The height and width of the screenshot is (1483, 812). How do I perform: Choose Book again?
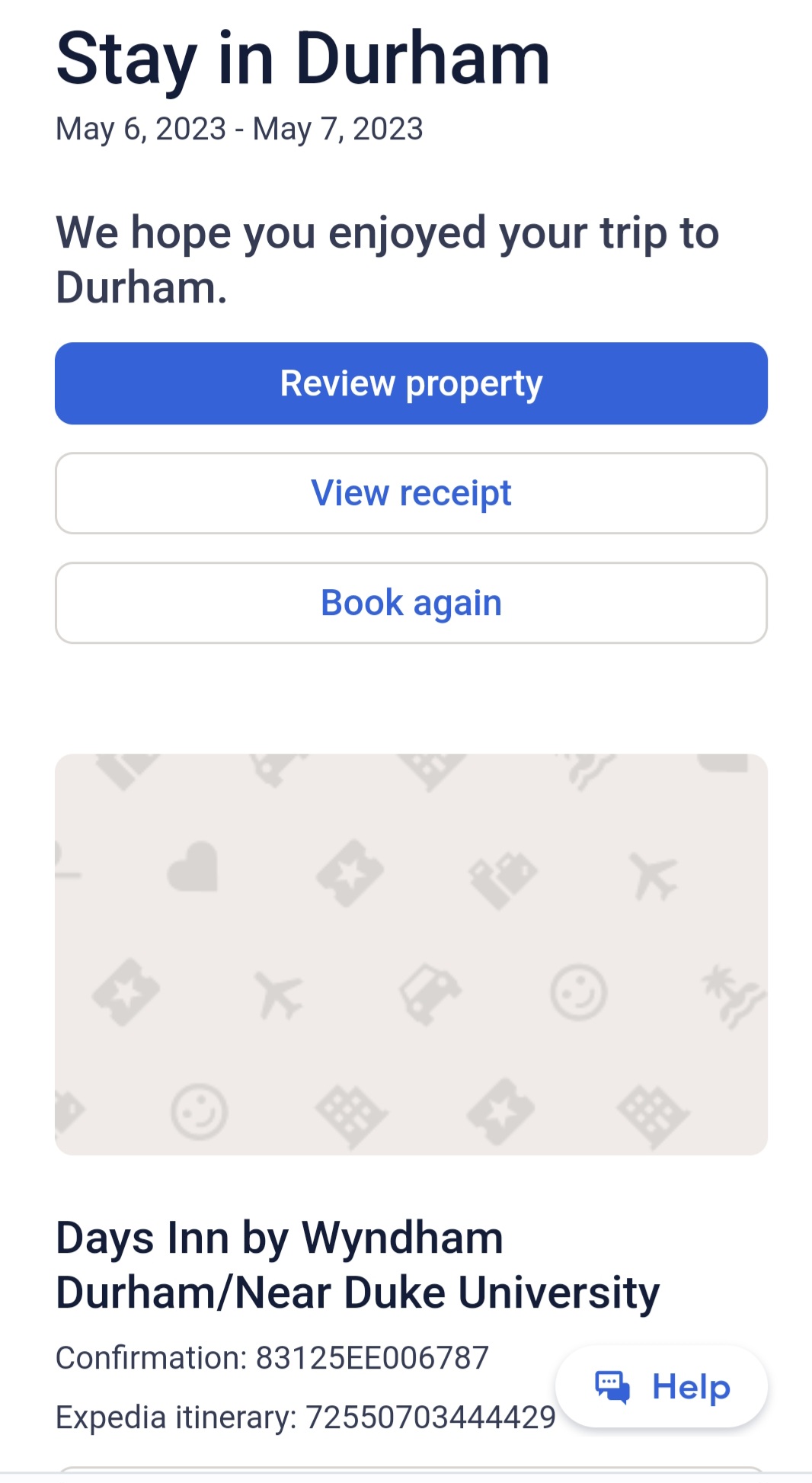[x=411, y=602]
